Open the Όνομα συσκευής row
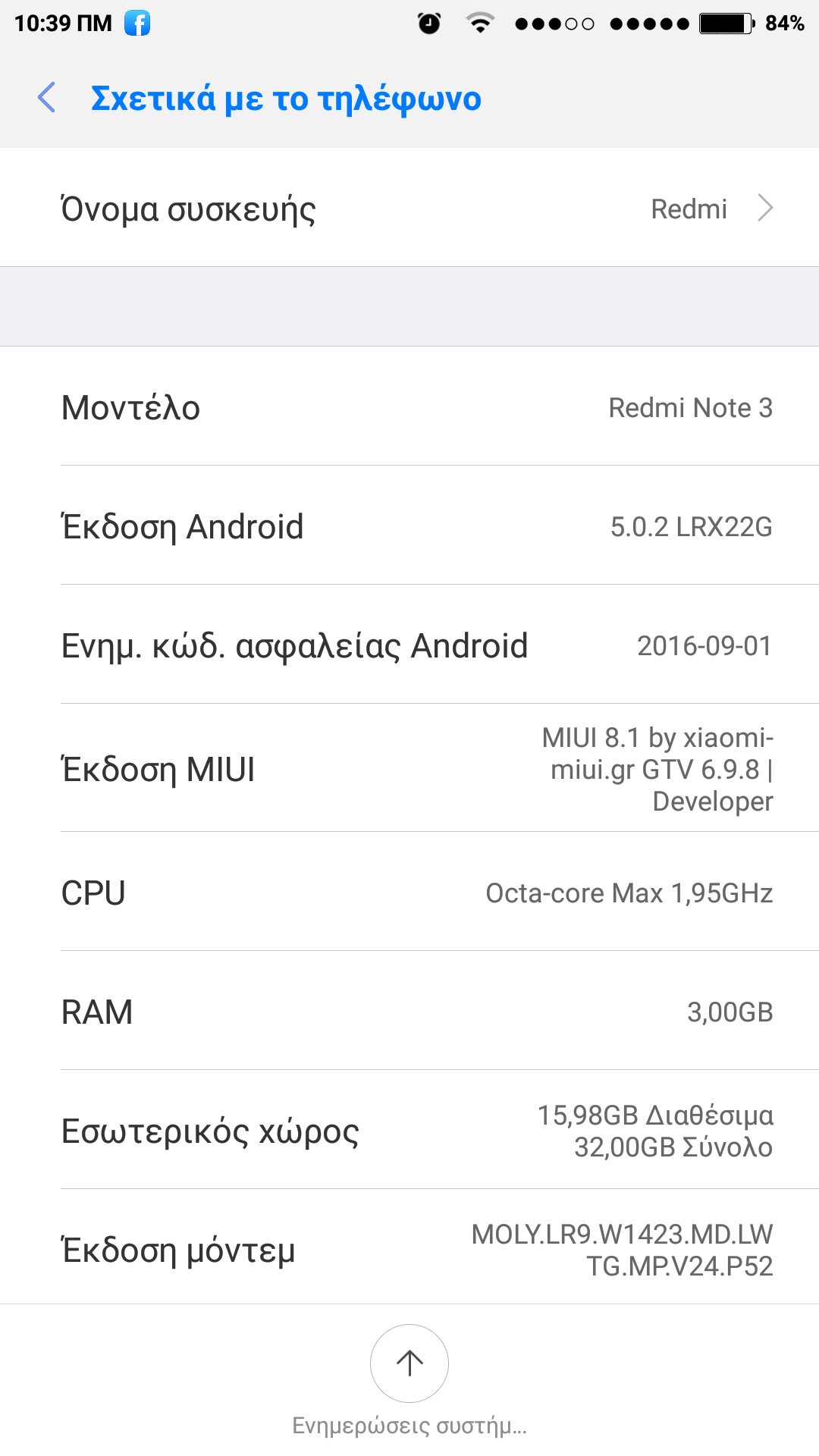The width and height of the screenshot is (819, 1456). coord(409,209)
